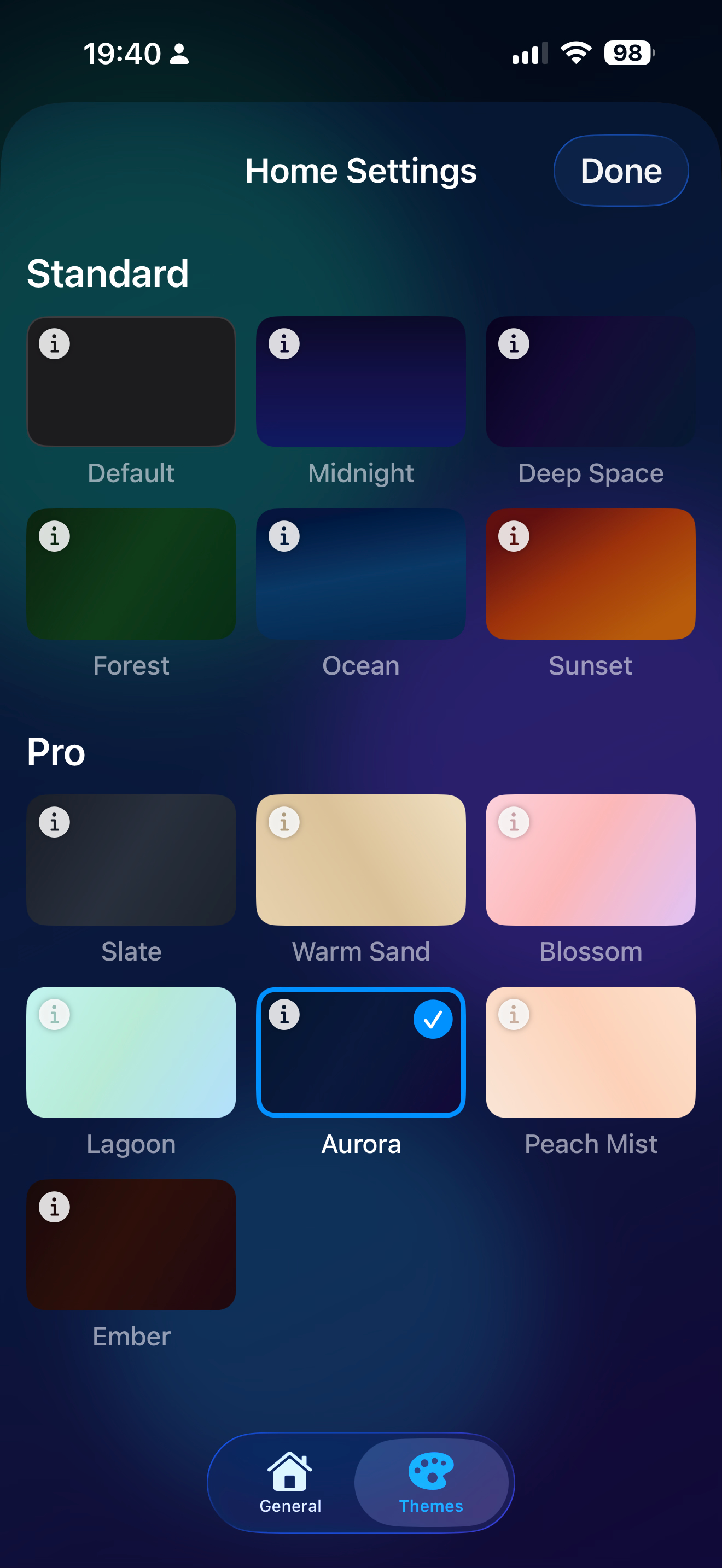Click the palette icon above Themes
The image size is (722, 1568).
coord(431,1469)
